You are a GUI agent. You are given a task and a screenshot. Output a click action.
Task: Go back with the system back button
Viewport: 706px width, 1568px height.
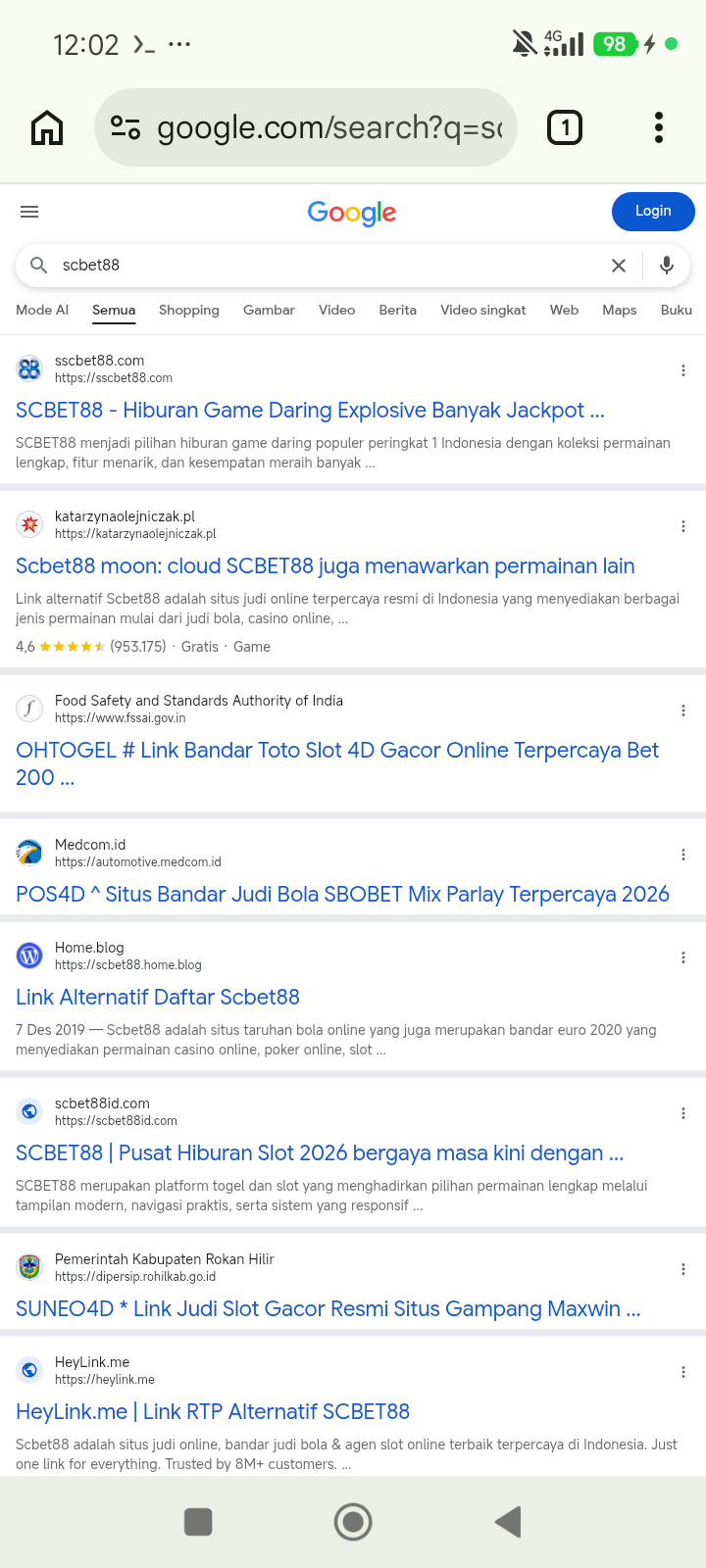coord(508,1522)
